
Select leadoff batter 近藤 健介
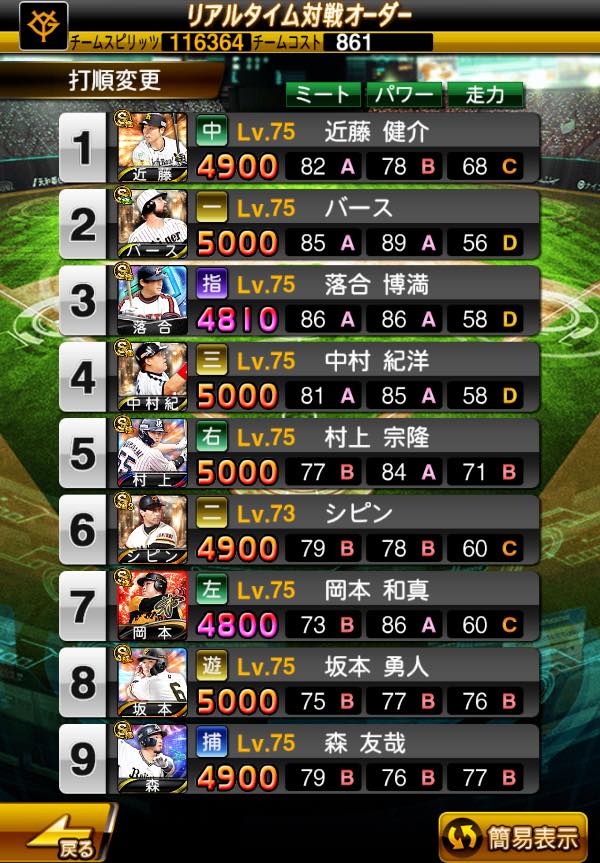click(x=299, y=148)
